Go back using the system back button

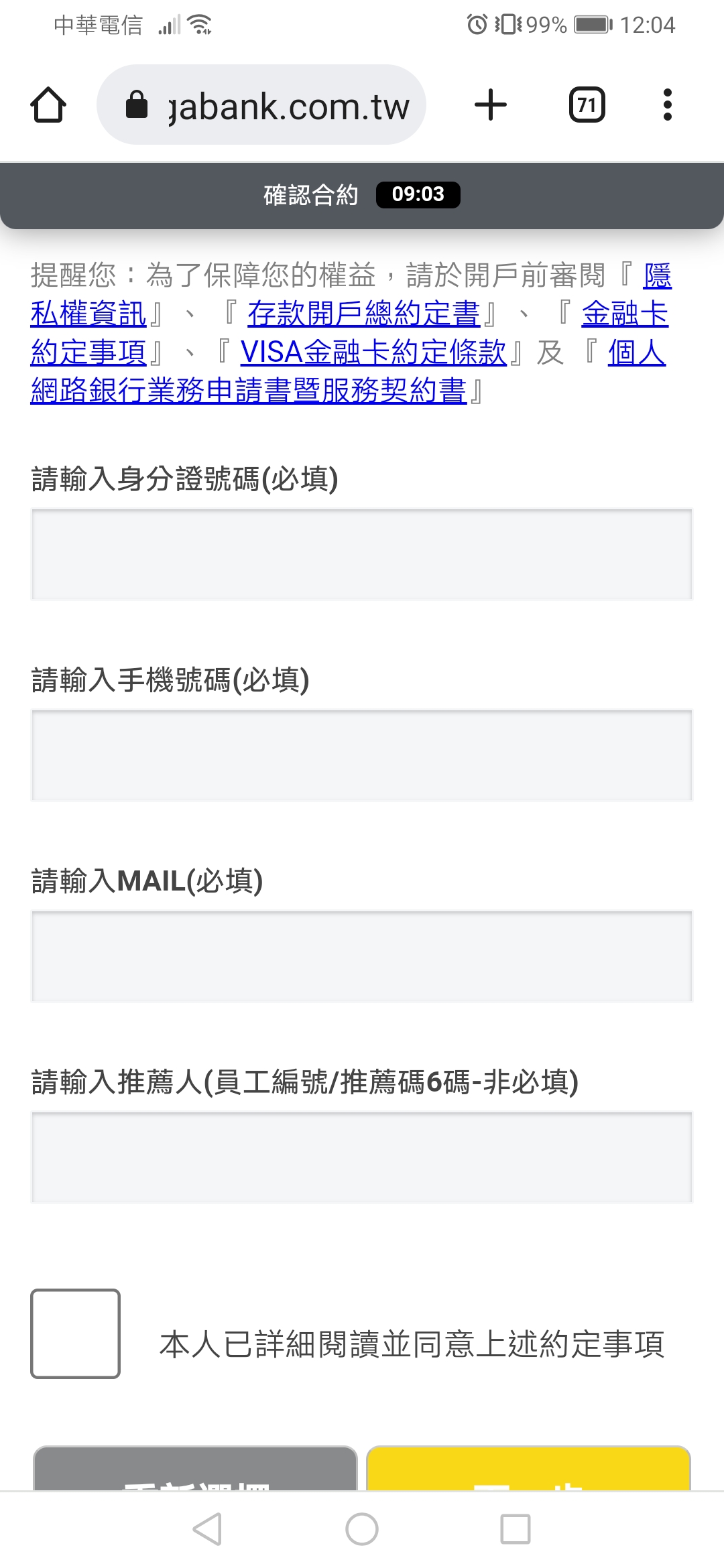207,1529
